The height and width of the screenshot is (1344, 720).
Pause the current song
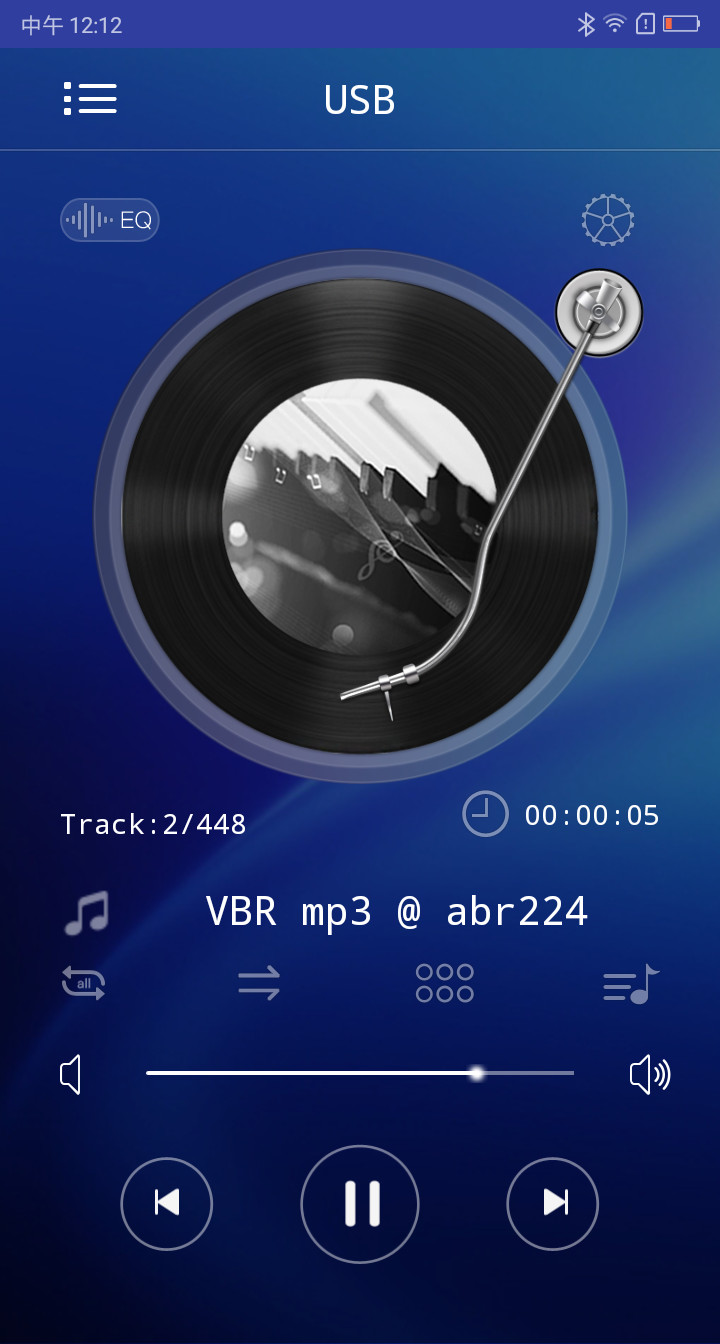coord(360,1203)
